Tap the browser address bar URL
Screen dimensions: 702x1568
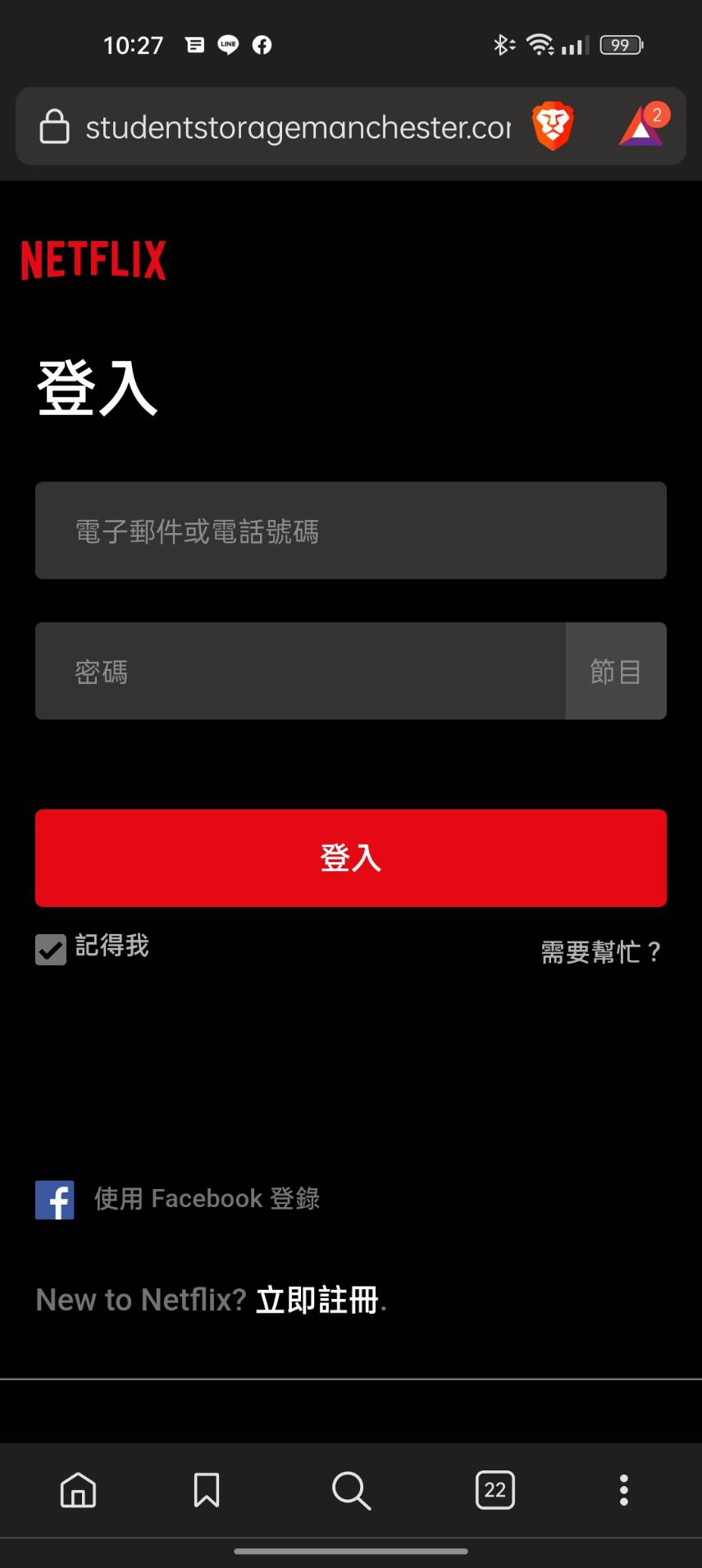(298, 127)
